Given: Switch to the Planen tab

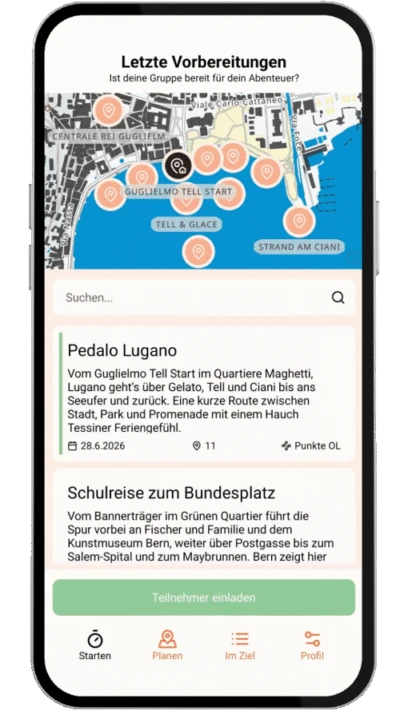Looking at the screenshot, I should pyautogui.click(x=167, y=645).
